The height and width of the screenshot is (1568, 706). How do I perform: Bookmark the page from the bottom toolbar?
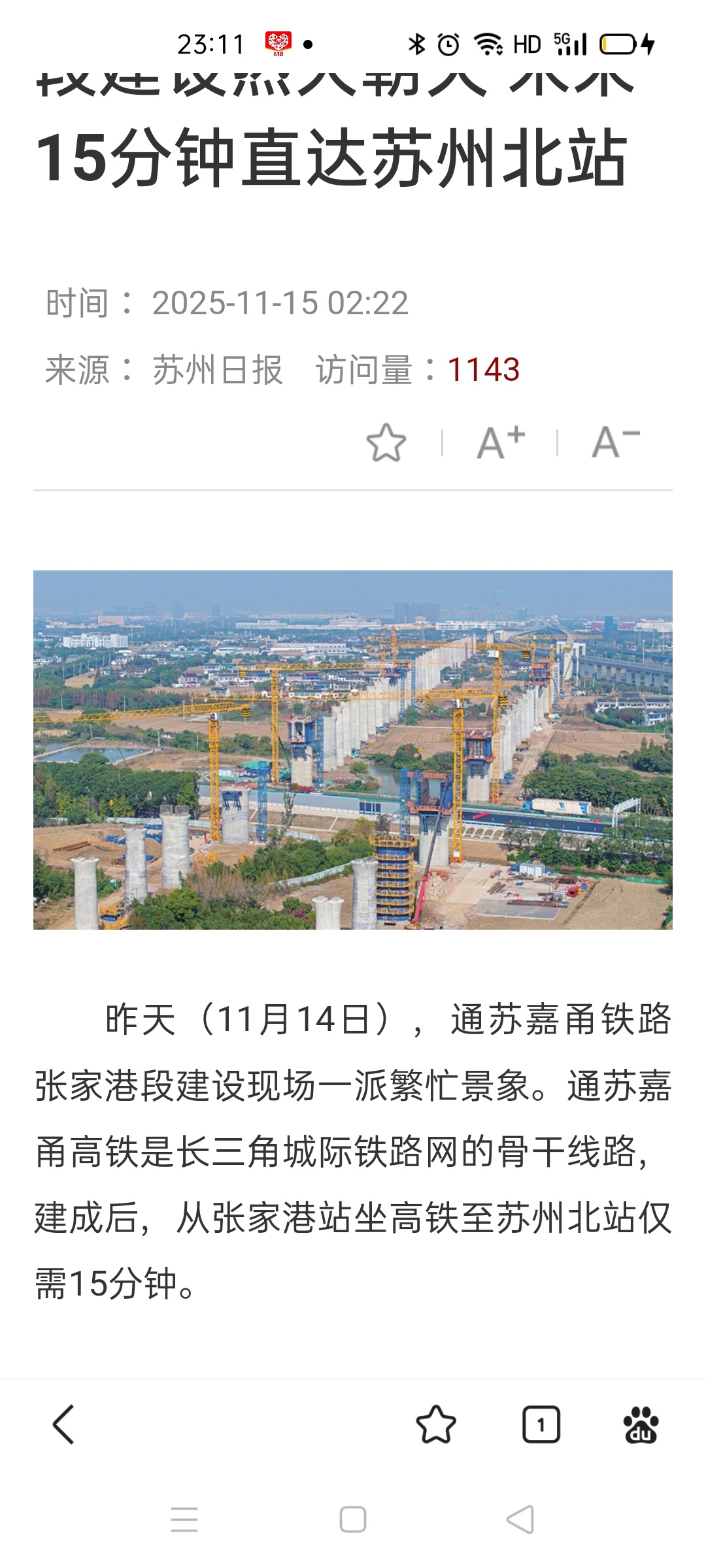(436, 1424)
